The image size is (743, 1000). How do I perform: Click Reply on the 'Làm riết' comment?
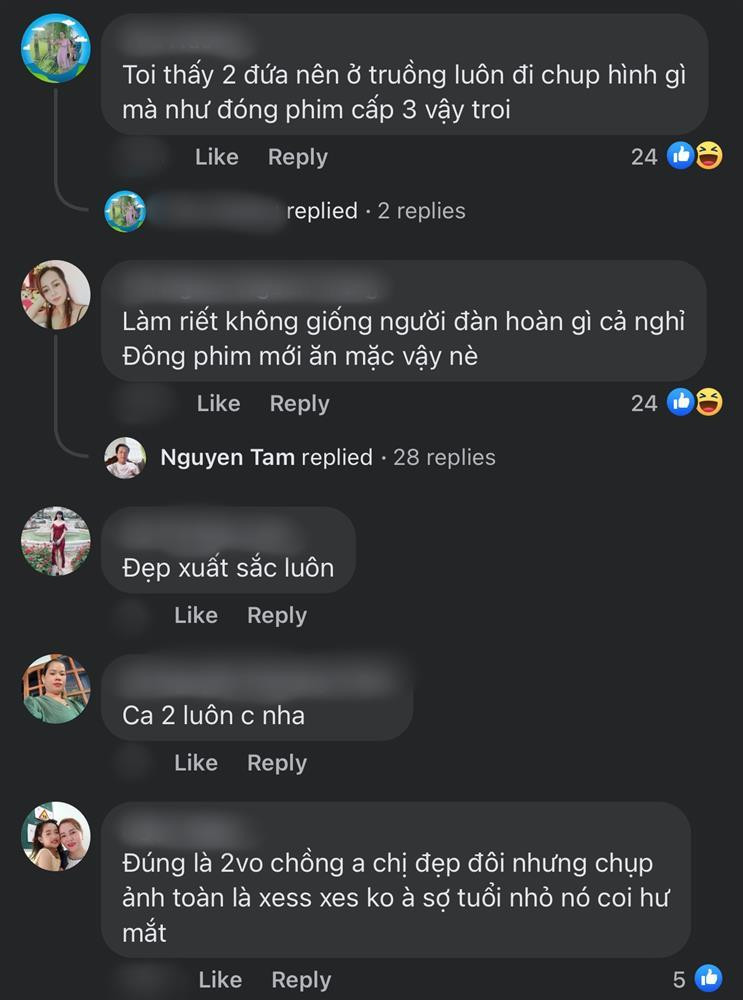click(x=299, y=403)
